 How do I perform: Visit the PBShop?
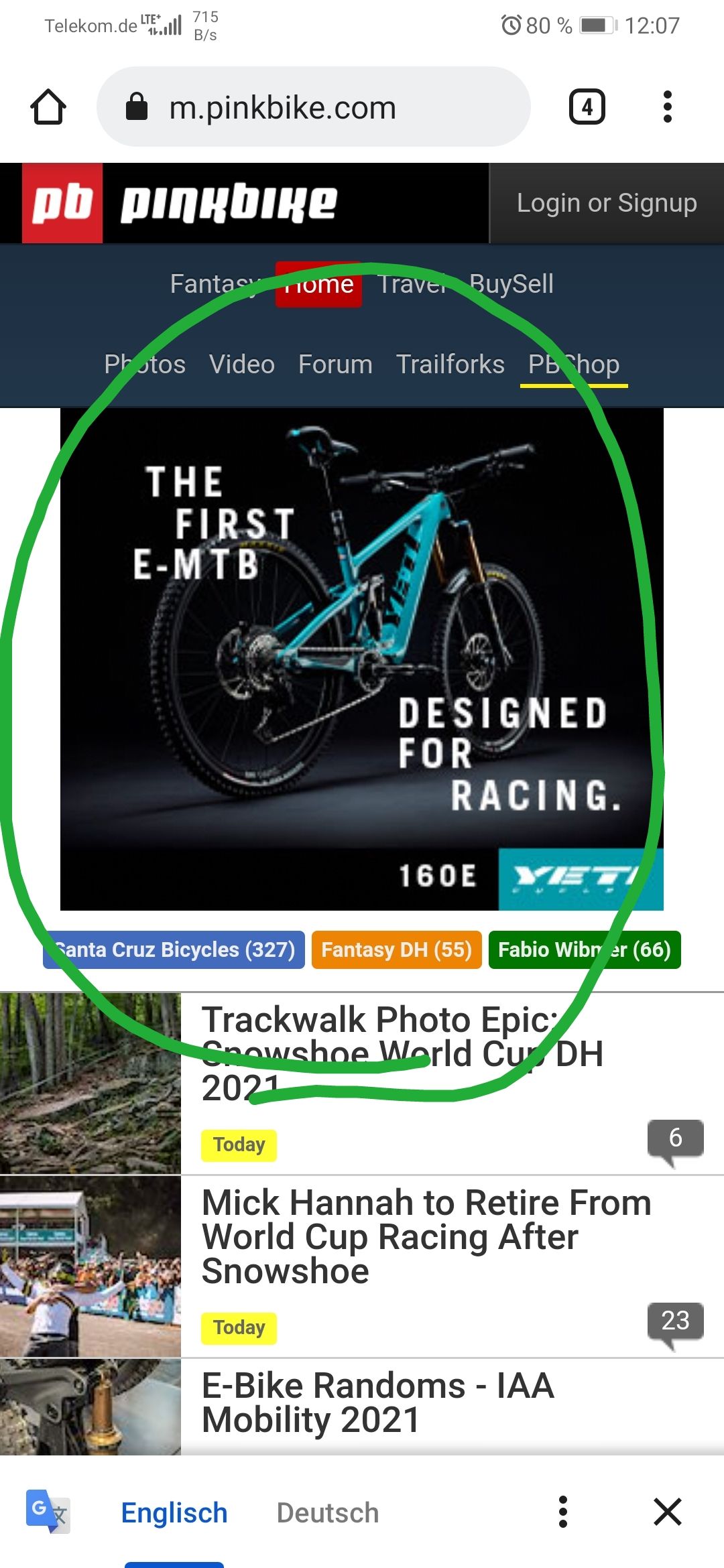pos(574,365)
